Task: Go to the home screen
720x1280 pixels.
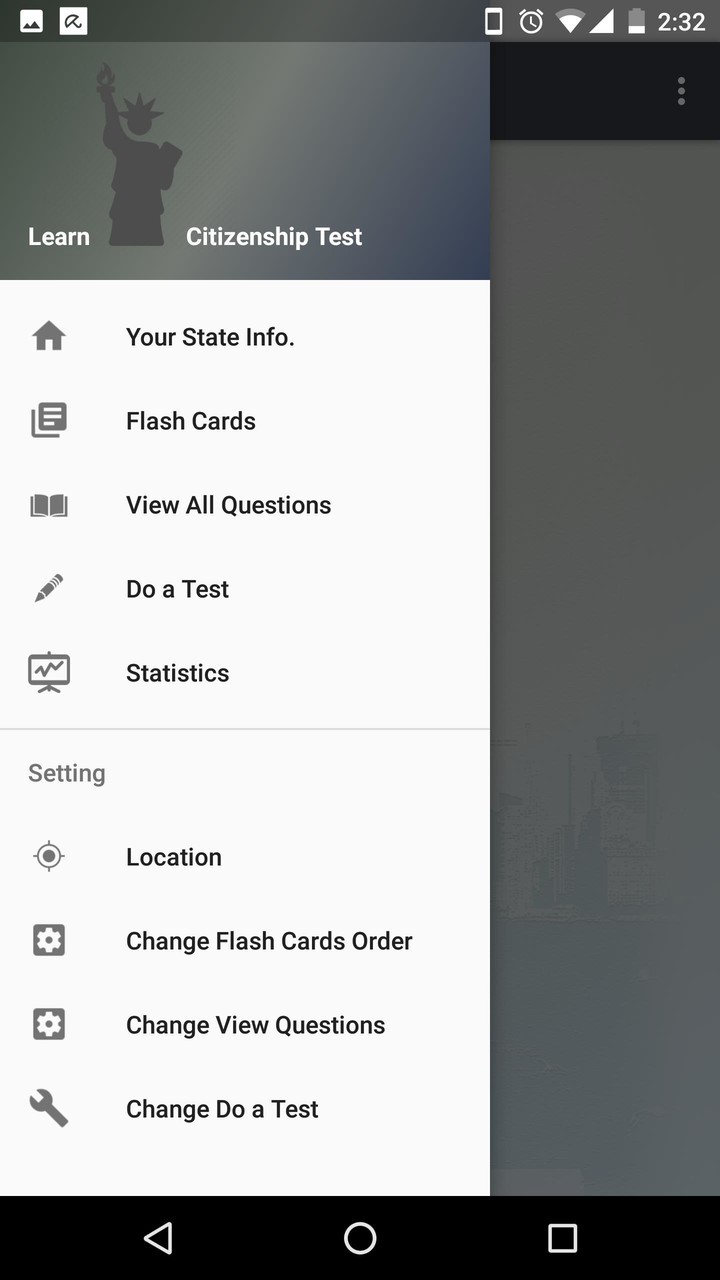Action: tap(360, 1238)
